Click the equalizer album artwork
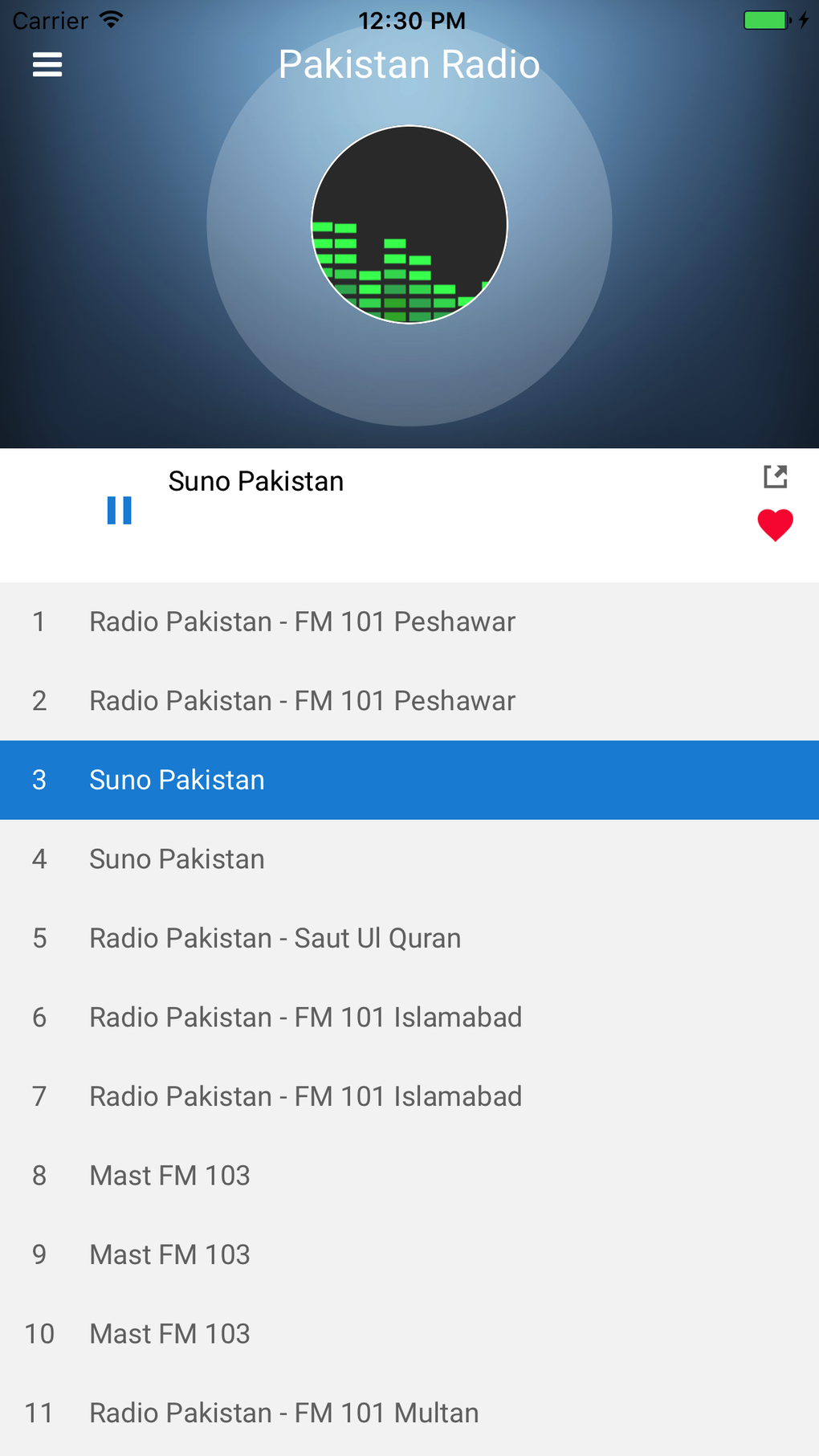The image size is (819, 1456). click(409, 225)
